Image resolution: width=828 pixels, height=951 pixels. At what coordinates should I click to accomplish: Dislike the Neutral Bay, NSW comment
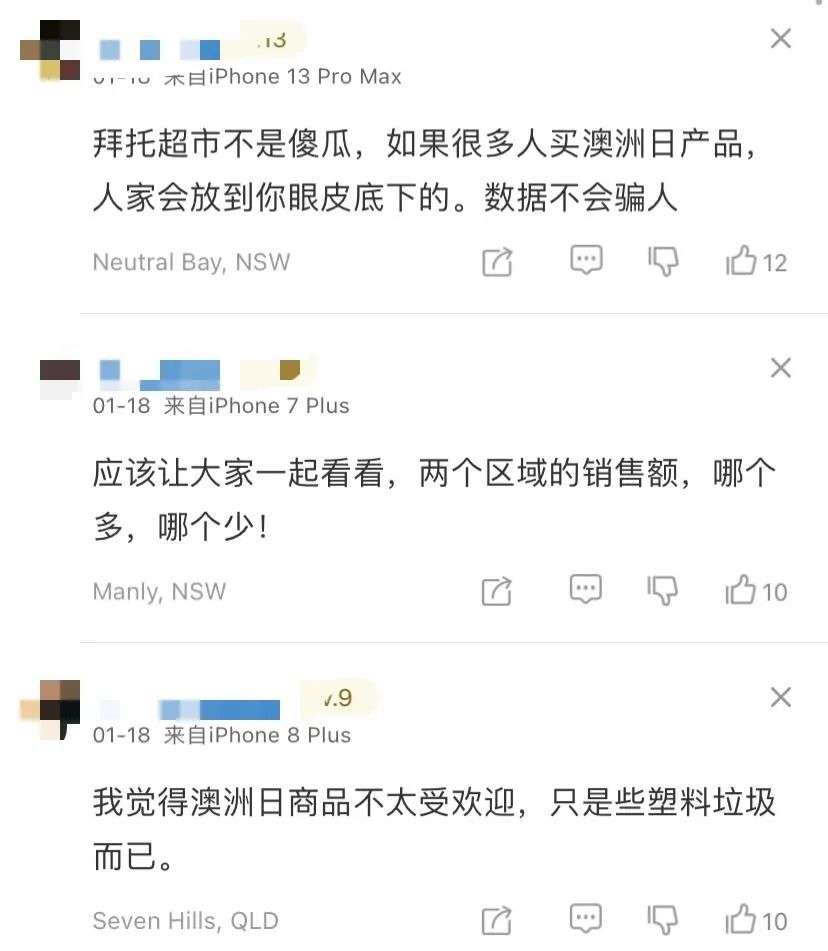coord(663,262)
